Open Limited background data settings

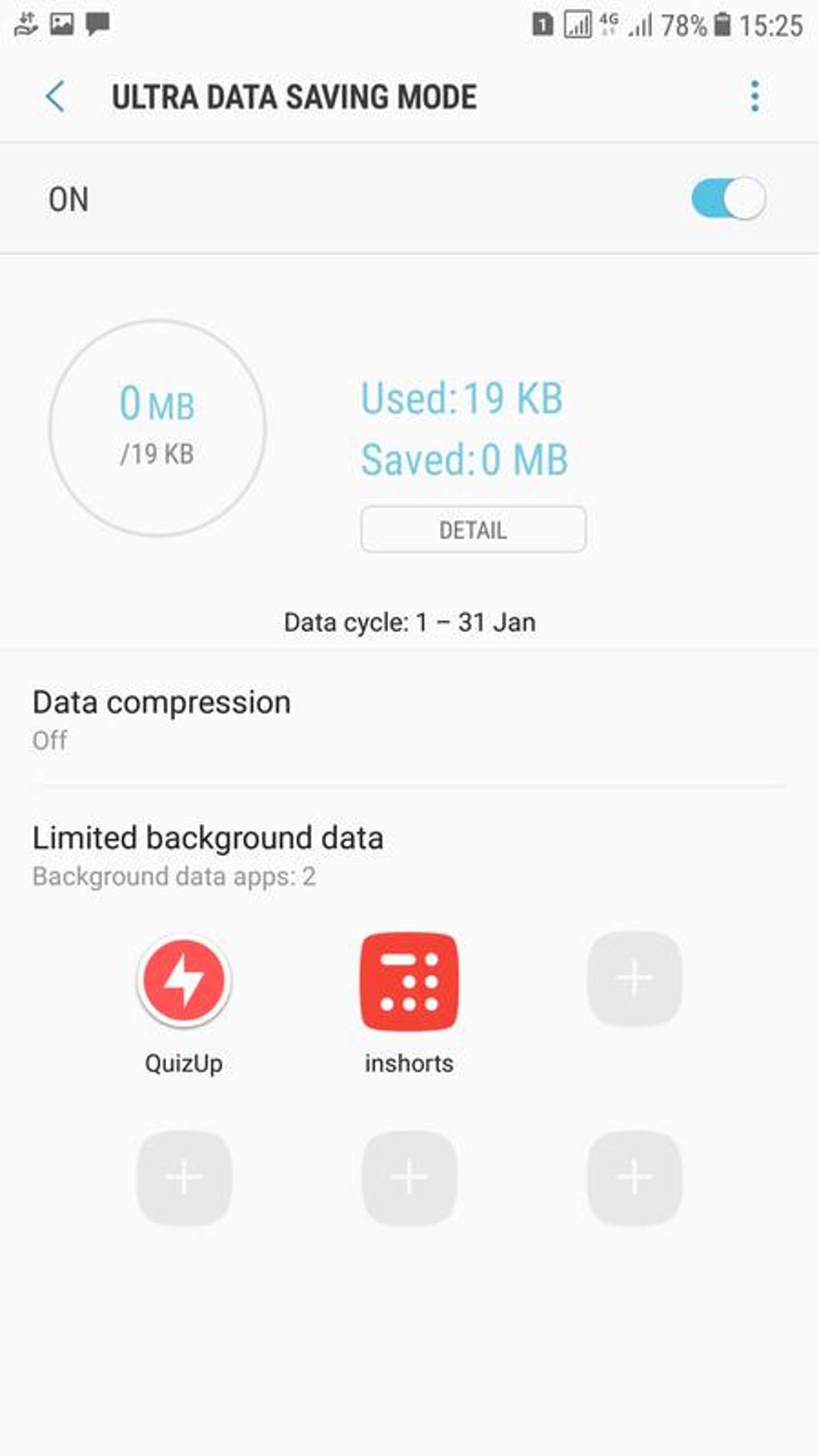click(x=409, y=855)
